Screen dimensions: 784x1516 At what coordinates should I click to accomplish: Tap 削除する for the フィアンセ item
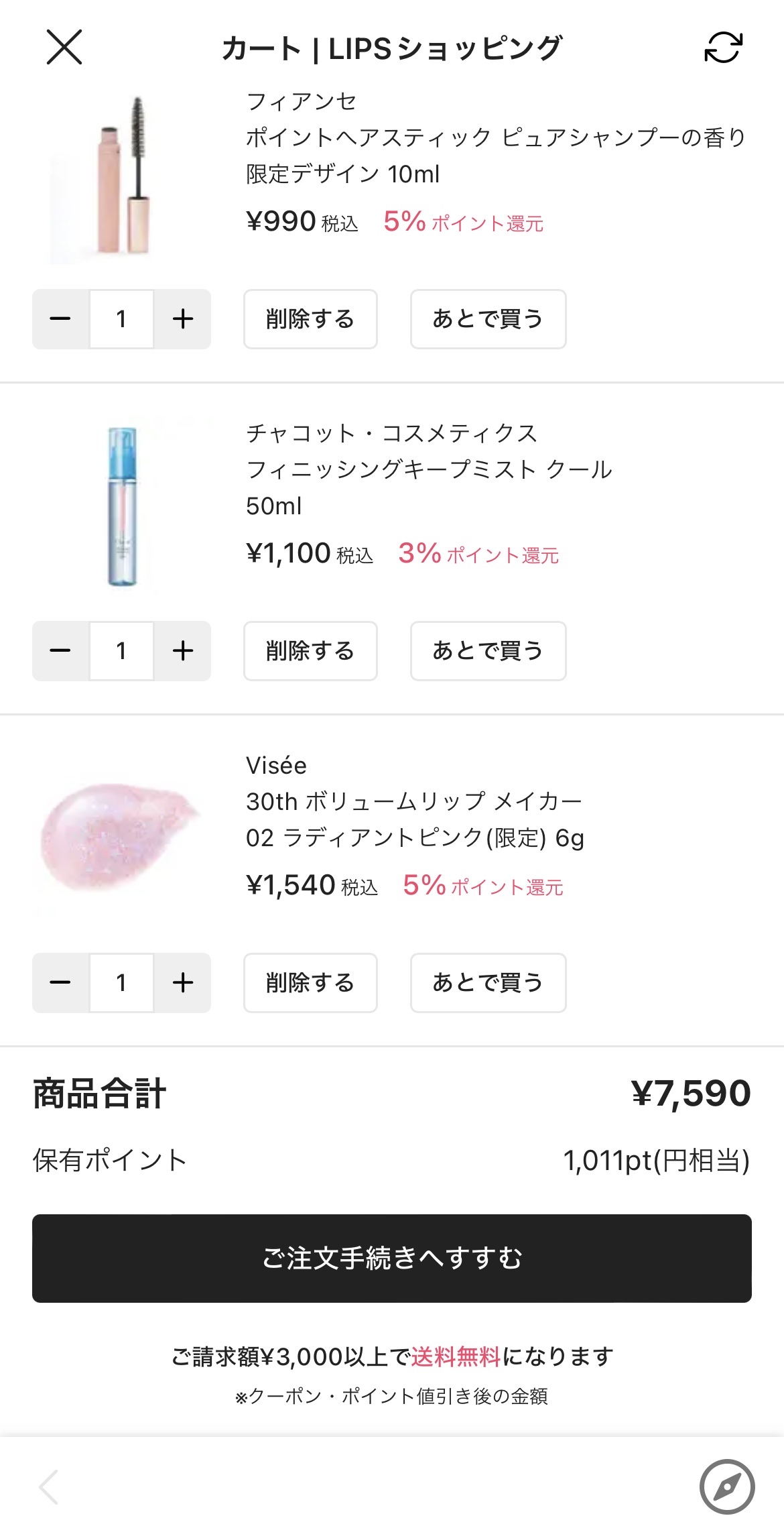pyautogui.click(x=310, y=319)
